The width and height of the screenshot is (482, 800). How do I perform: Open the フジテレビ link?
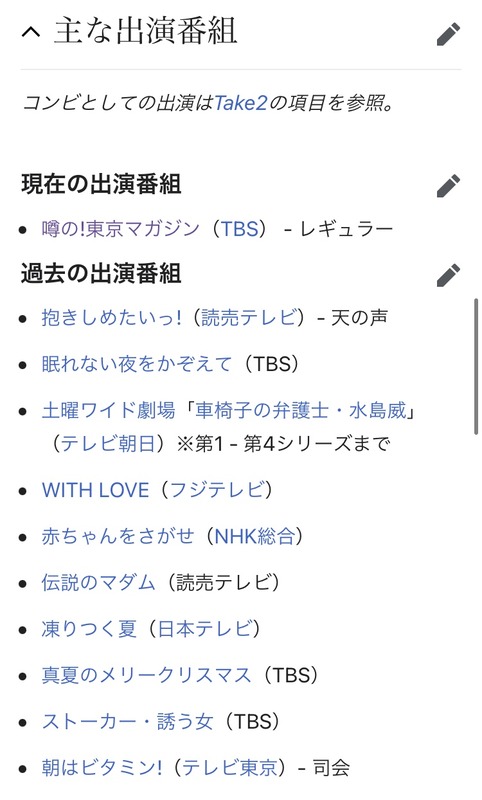tap(217, 490)
